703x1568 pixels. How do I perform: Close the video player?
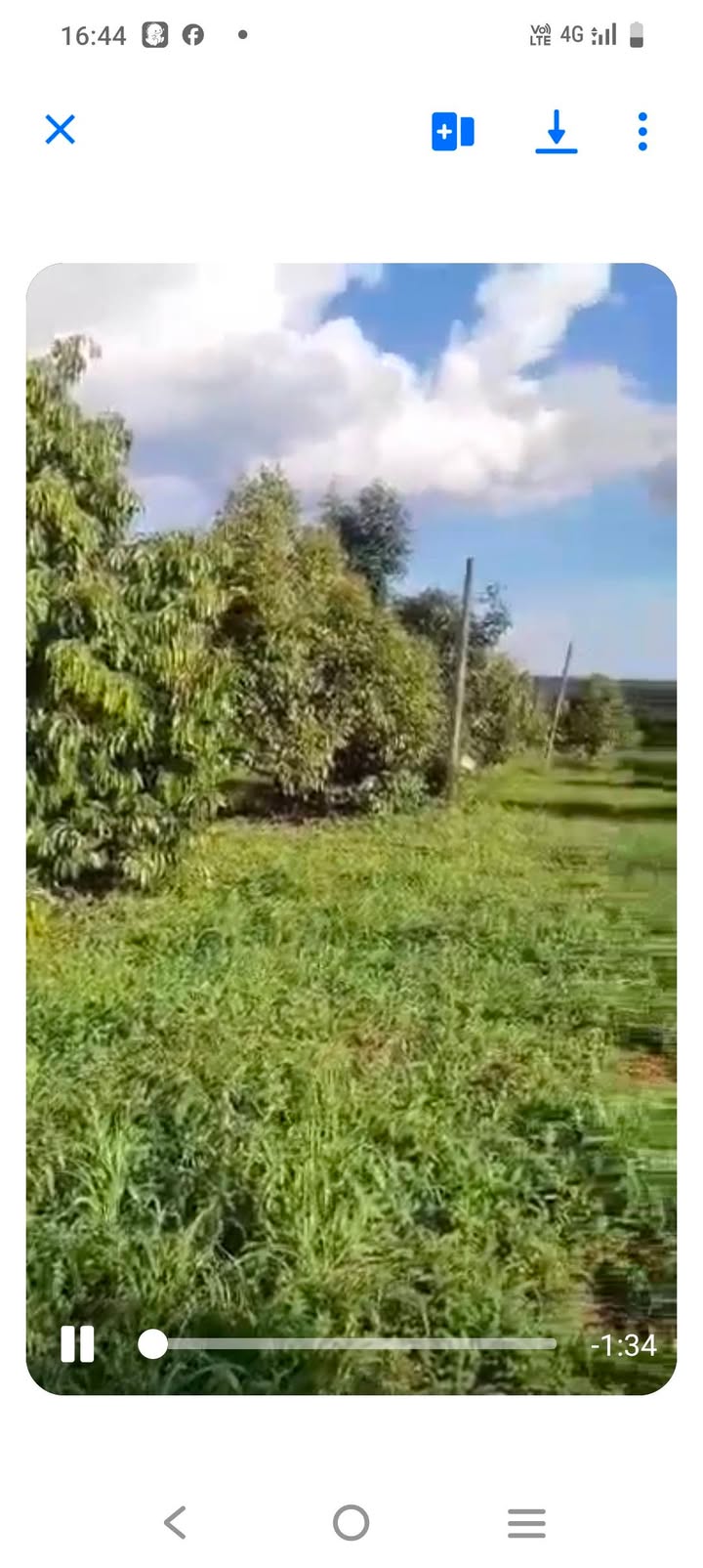(x=61, y=129)
